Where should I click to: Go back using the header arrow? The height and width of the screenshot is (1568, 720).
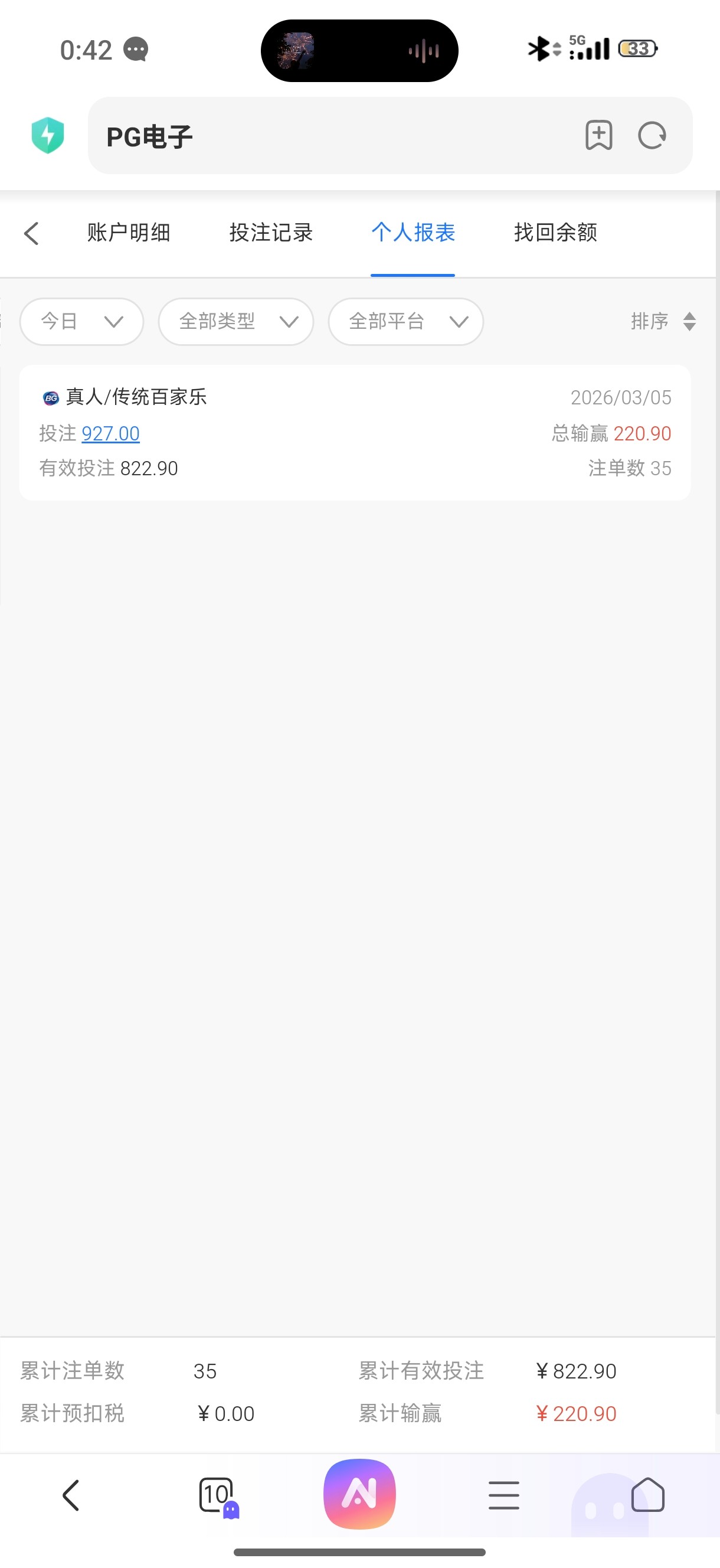(32, 233)
